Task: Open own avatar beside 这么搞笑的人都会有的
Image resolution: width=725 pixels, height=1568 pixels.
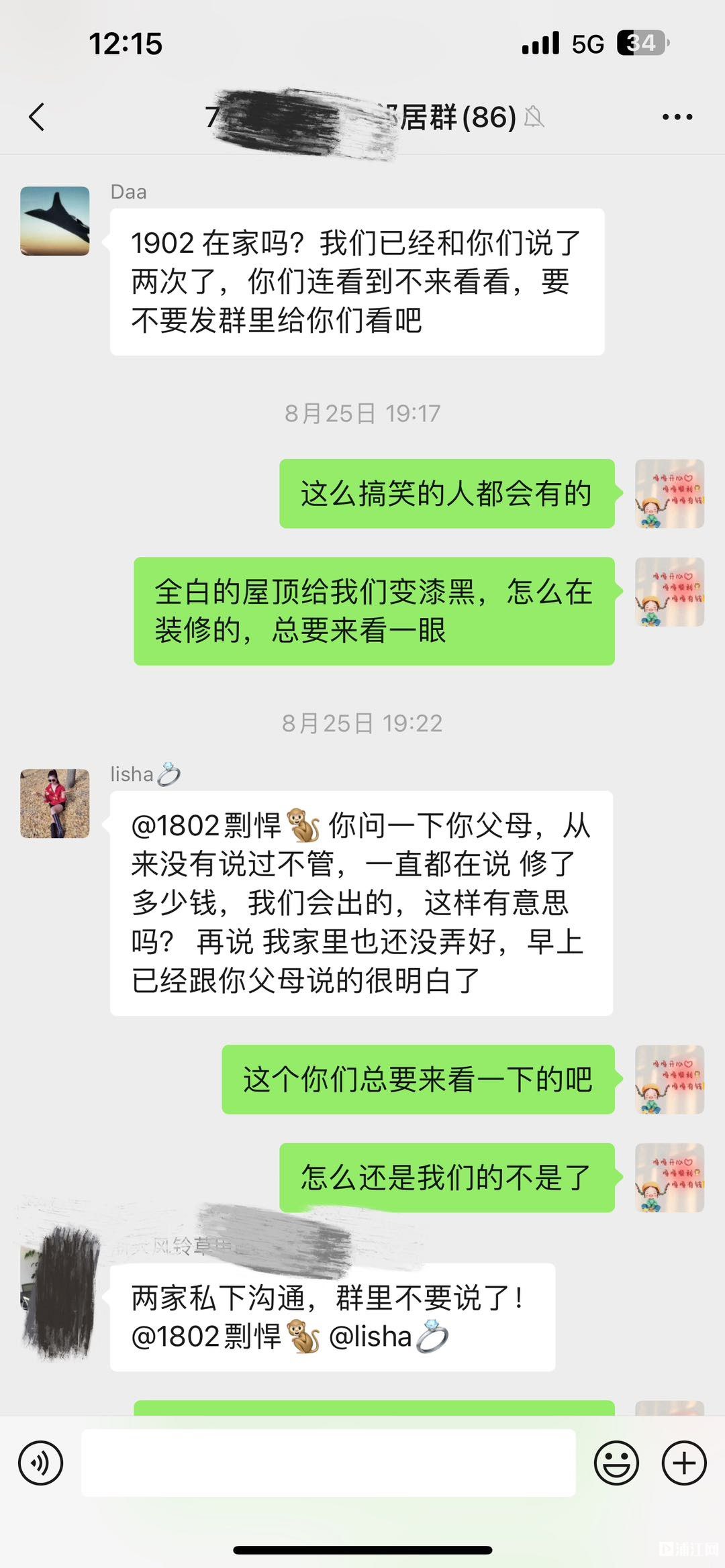Action: pyautogui.click(x=669, y=494)
